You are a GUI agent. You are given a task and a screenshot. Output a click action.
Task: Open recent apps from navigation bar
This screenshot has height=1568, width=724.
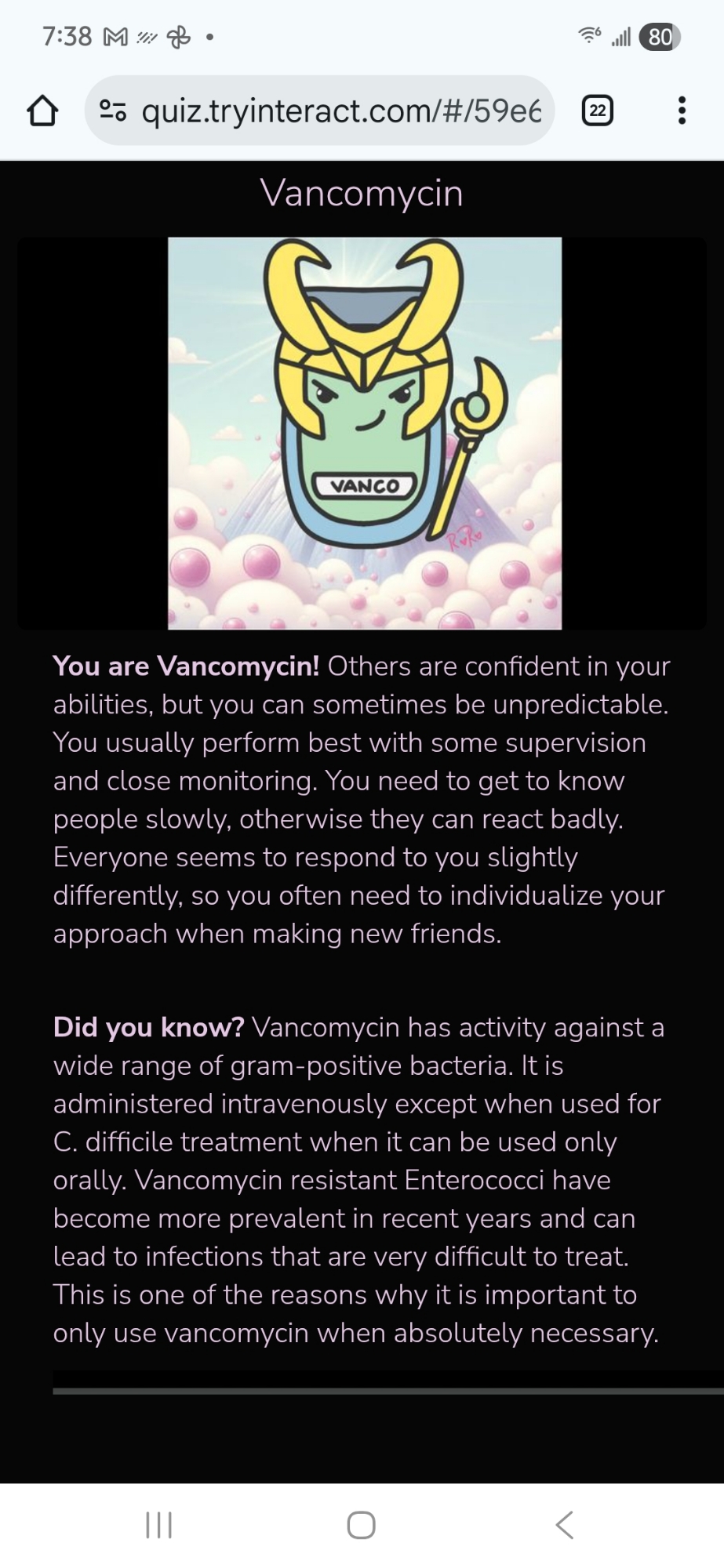pos(159,1525)
